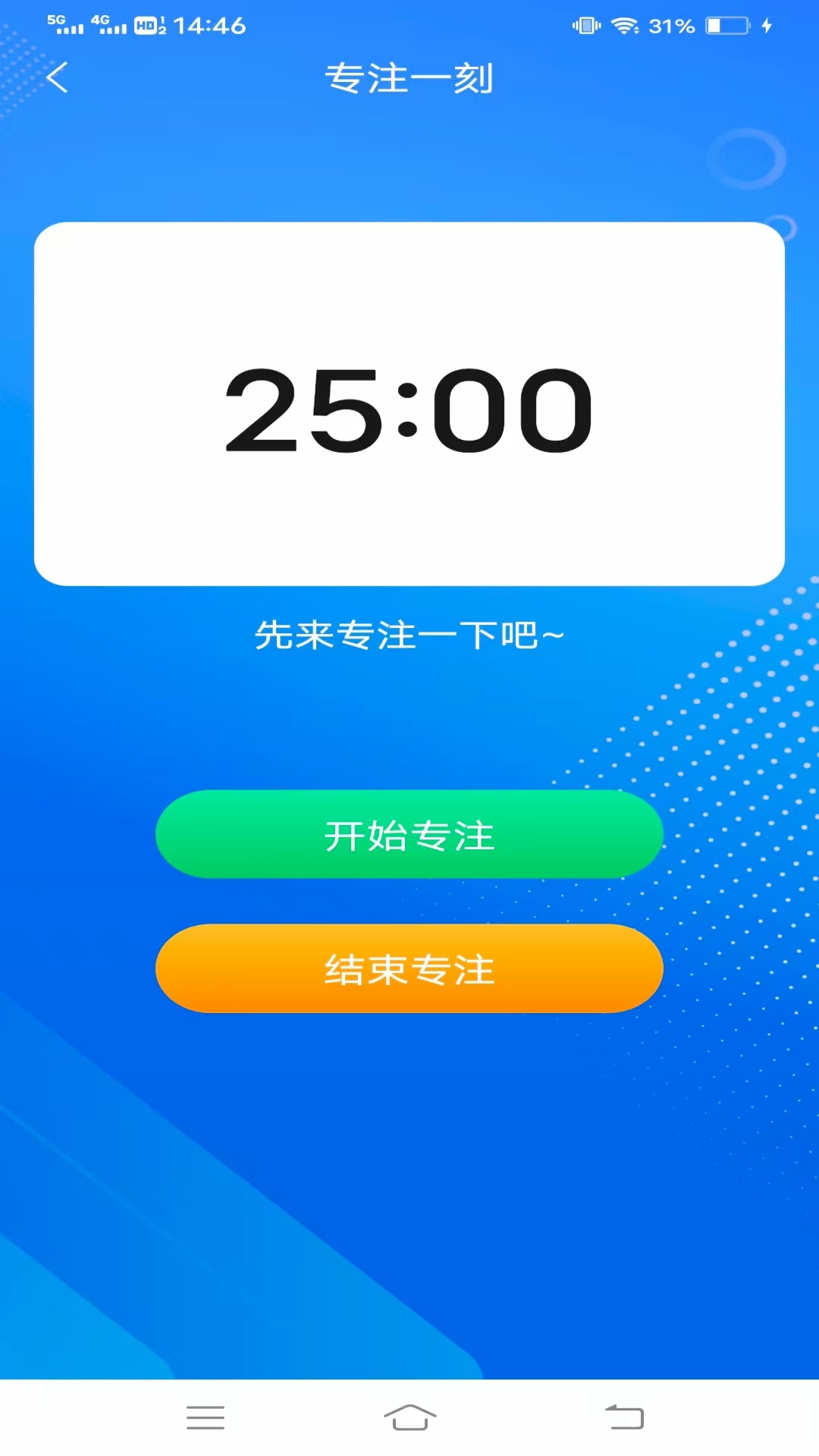Tap the recent apps button in navigation bar

(205, 1417)
